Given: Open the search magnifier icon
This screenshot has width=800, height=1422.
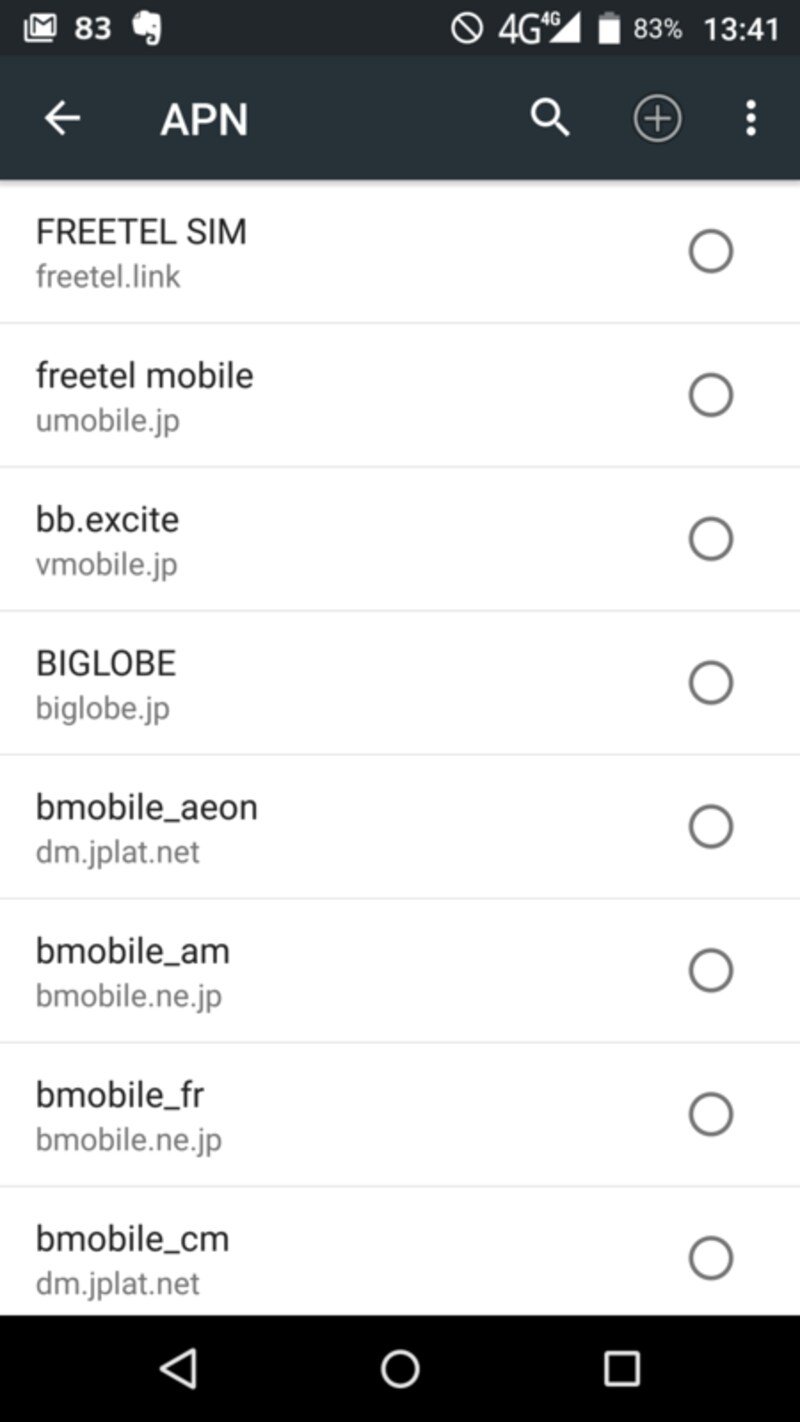Looking at the screenshot, I should point(549,119).
